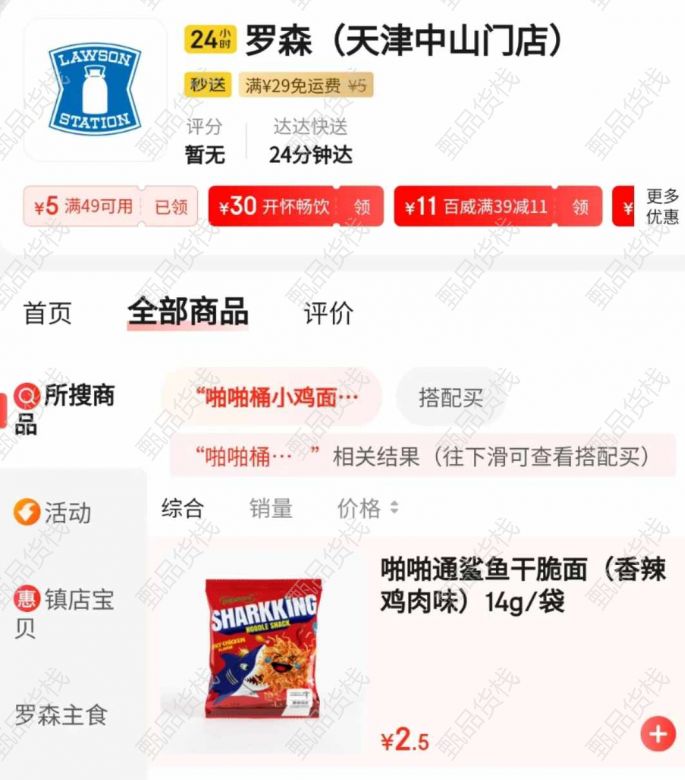
Task: Open the 所搜商品 category
Action: [64, 408]
